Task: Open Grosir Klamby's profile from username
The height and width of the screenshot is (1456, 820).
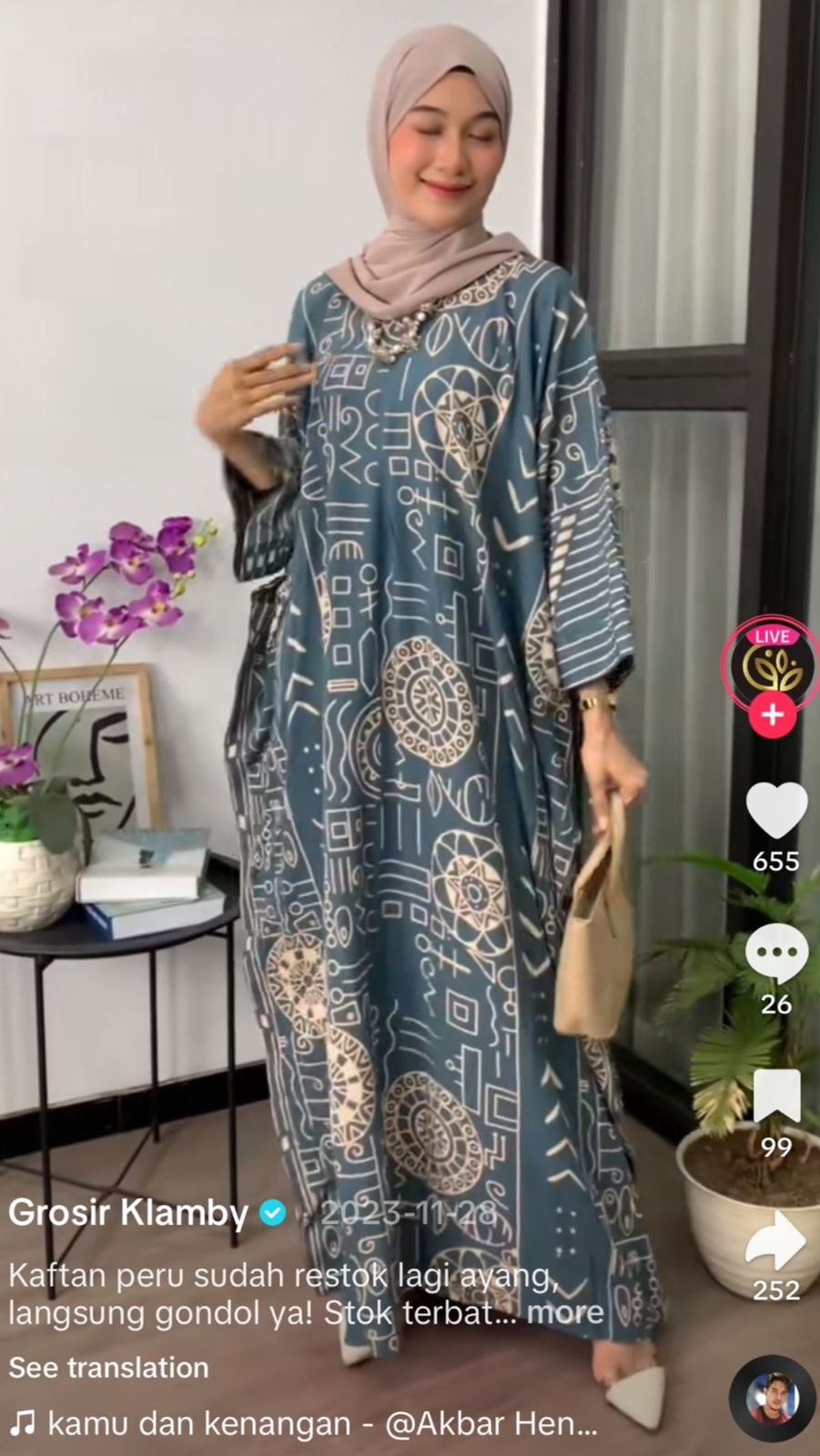Action: click(127, 1212)
